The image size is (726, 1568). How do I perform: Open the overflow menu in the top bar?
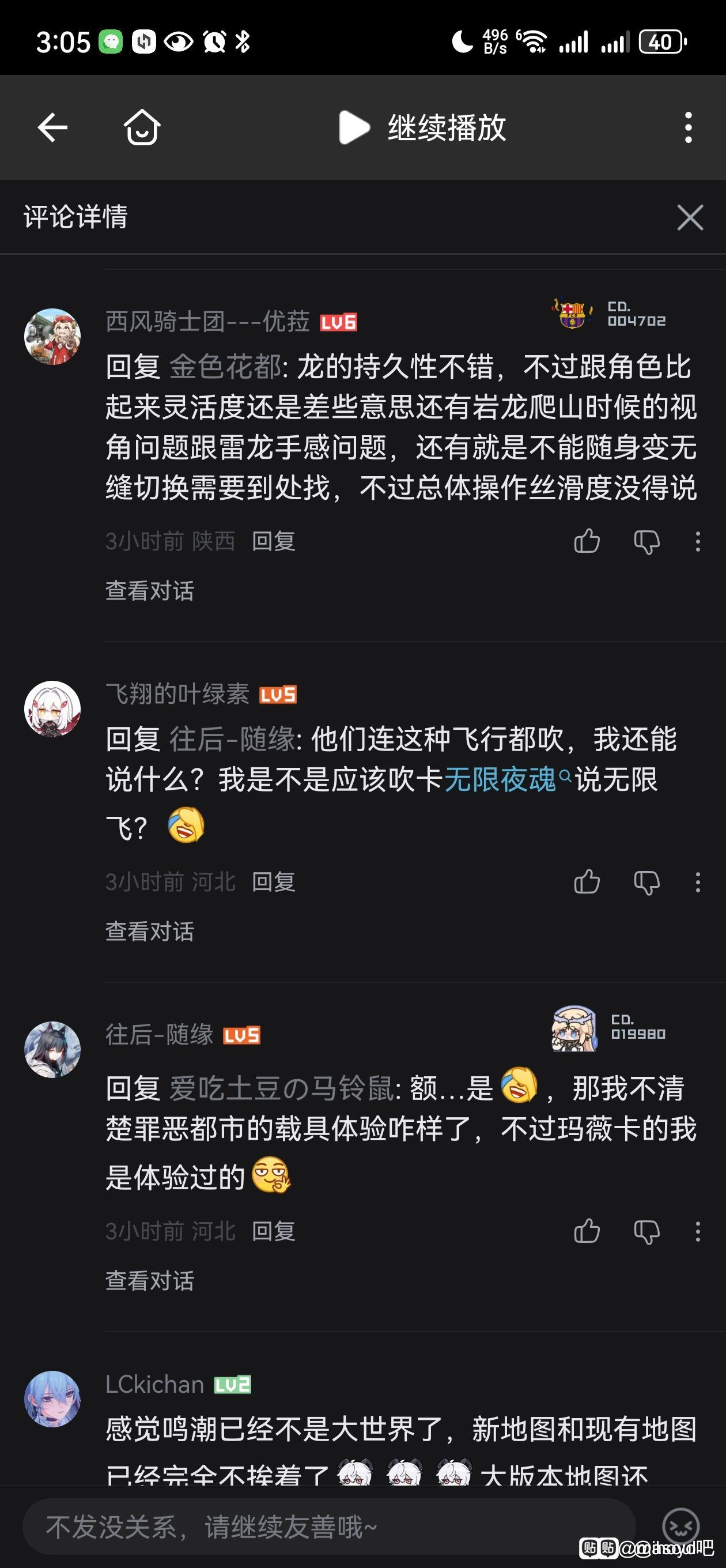point(689,128)
